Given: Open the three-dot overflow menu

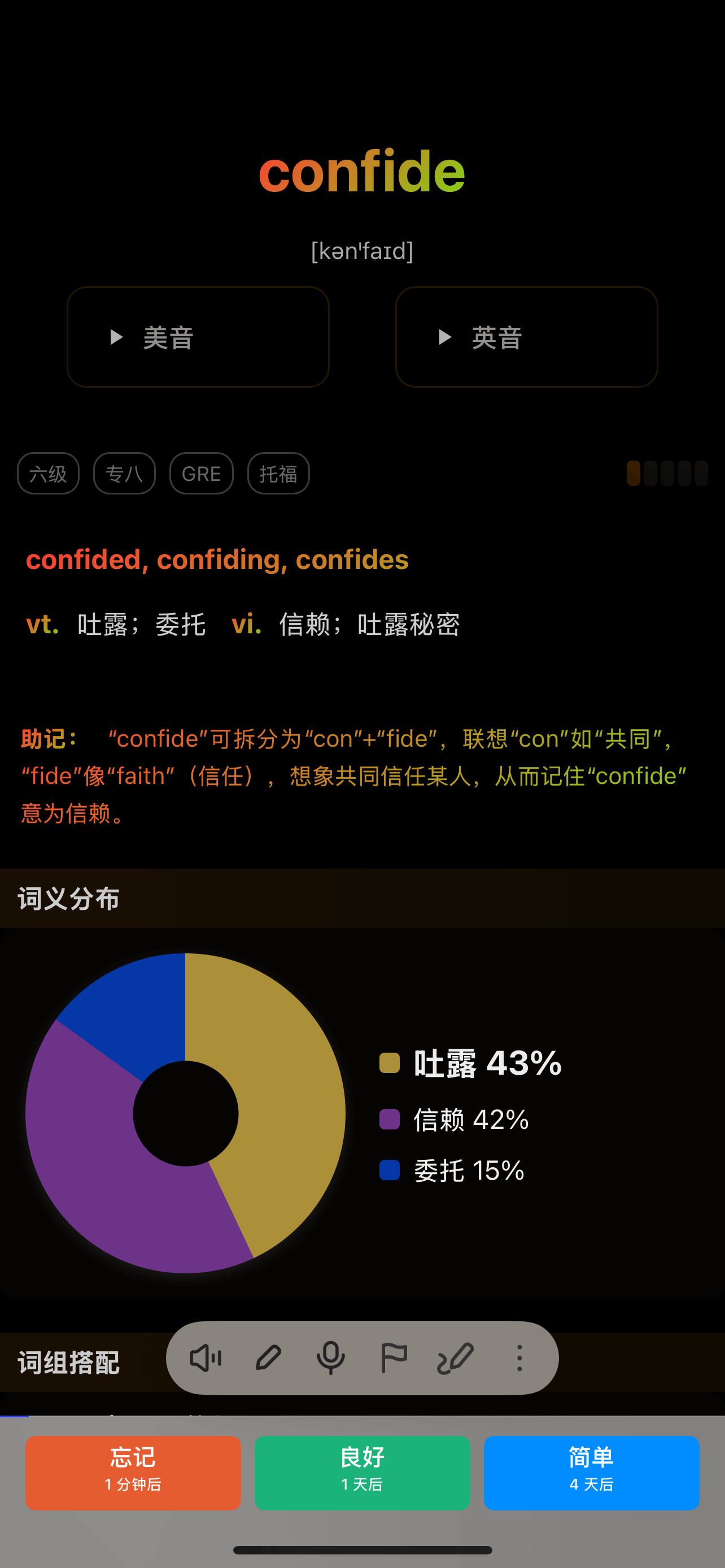Looking at the screenshot, I should pos(519,1358).
